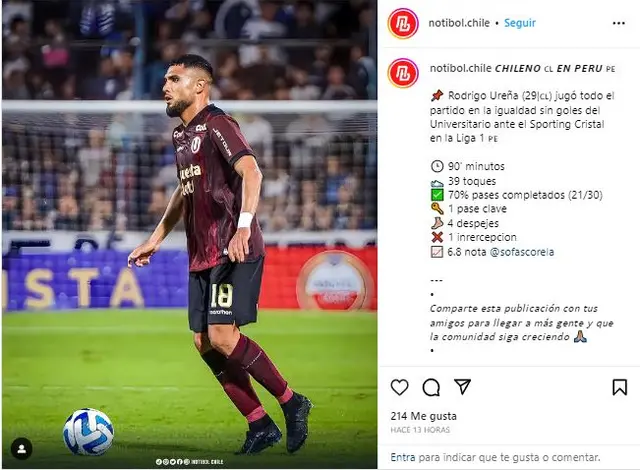Tap Entra to log in
Viewport: 640px width, 470px height.
coord(402,455)
